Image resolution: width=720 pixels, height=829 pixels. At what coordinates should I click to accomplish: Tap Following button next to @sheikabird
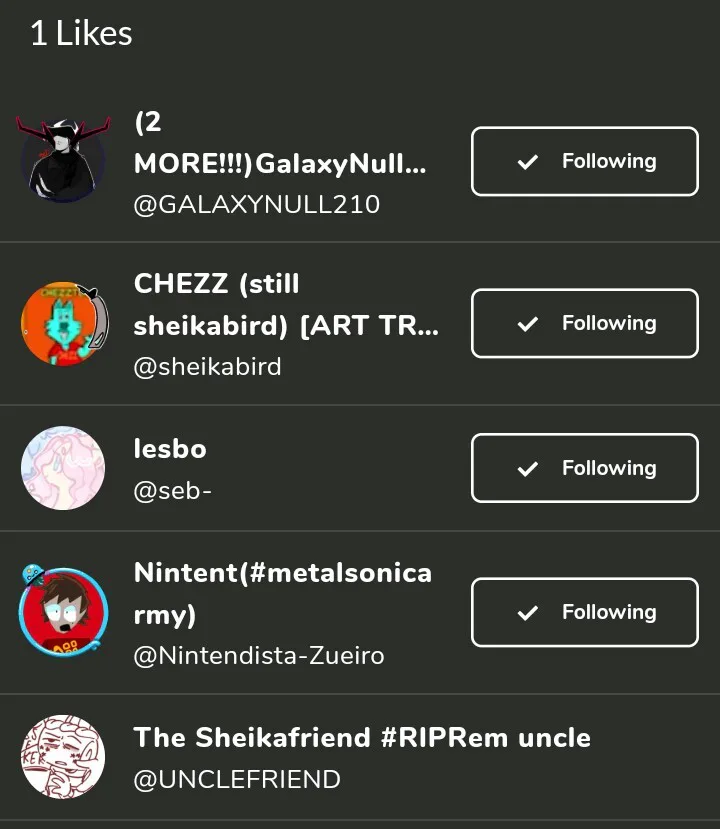[584, 323]
